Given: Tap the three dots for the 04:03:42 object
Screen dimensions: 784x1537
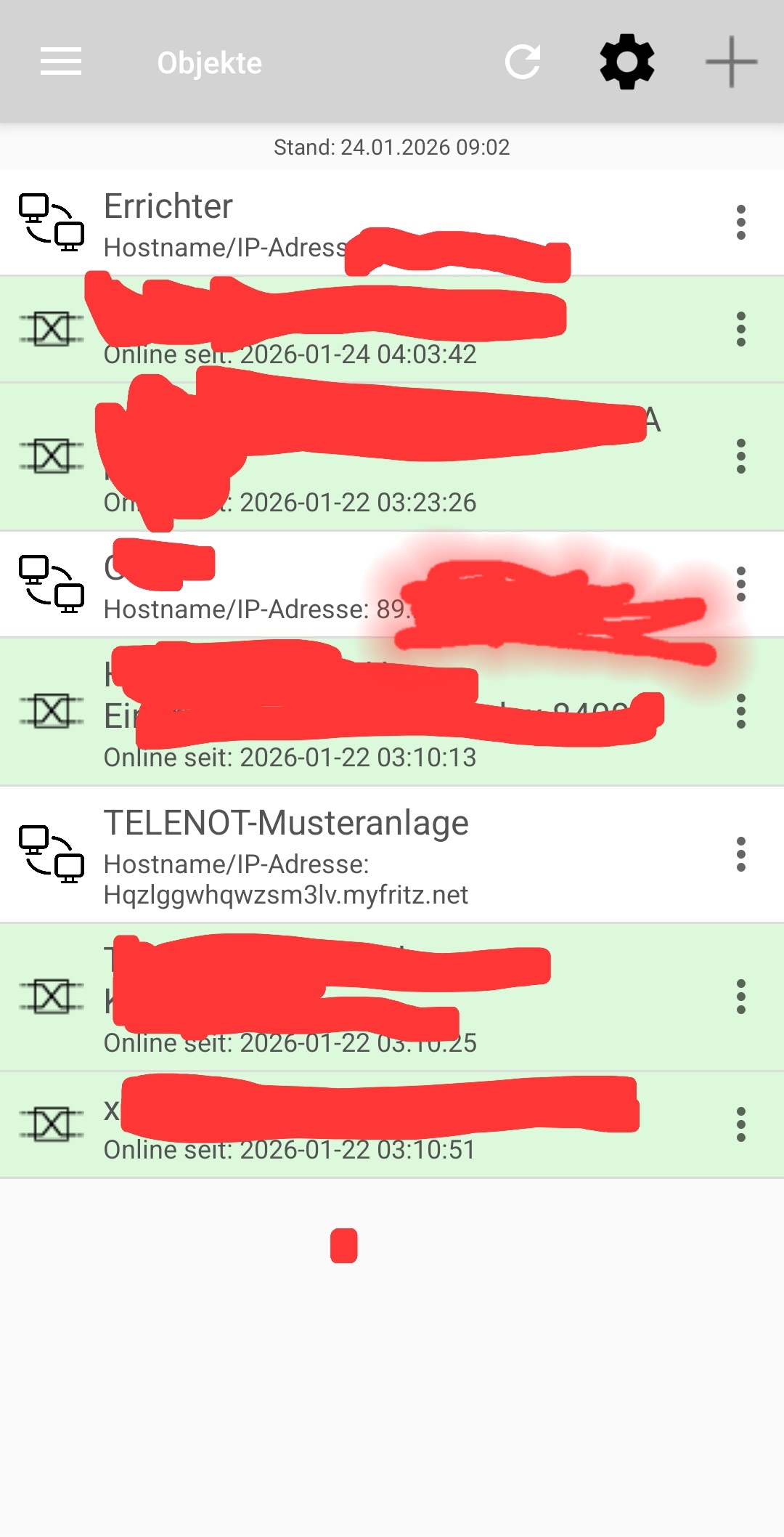Looking at the screenshot, I should [740, 329].
